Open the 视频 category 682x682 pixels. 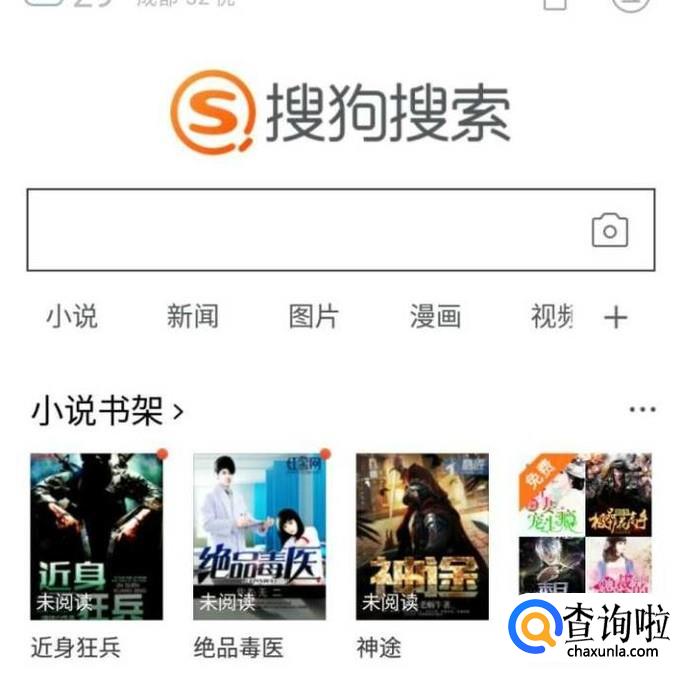pos(552,317)
